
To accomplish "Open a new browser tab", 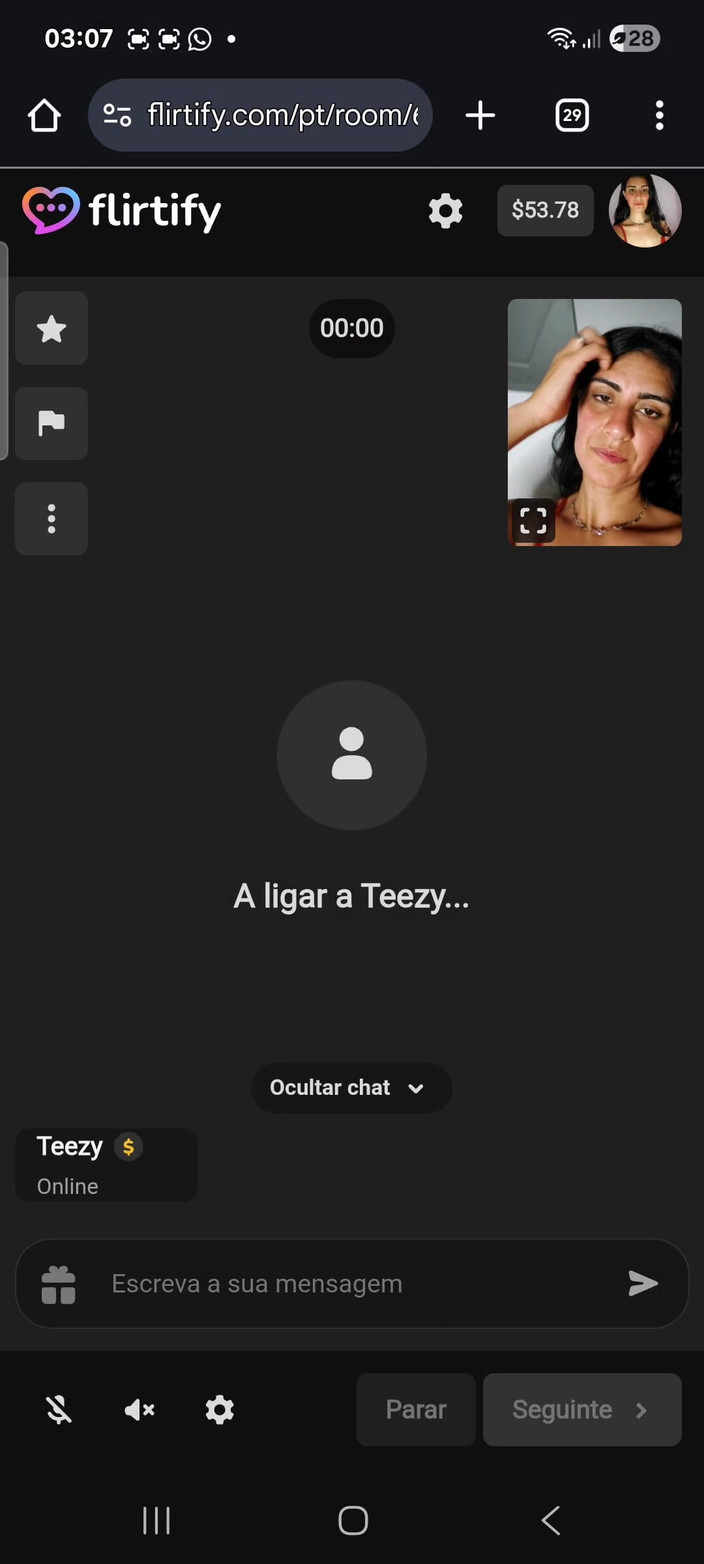I will point(480,116).
